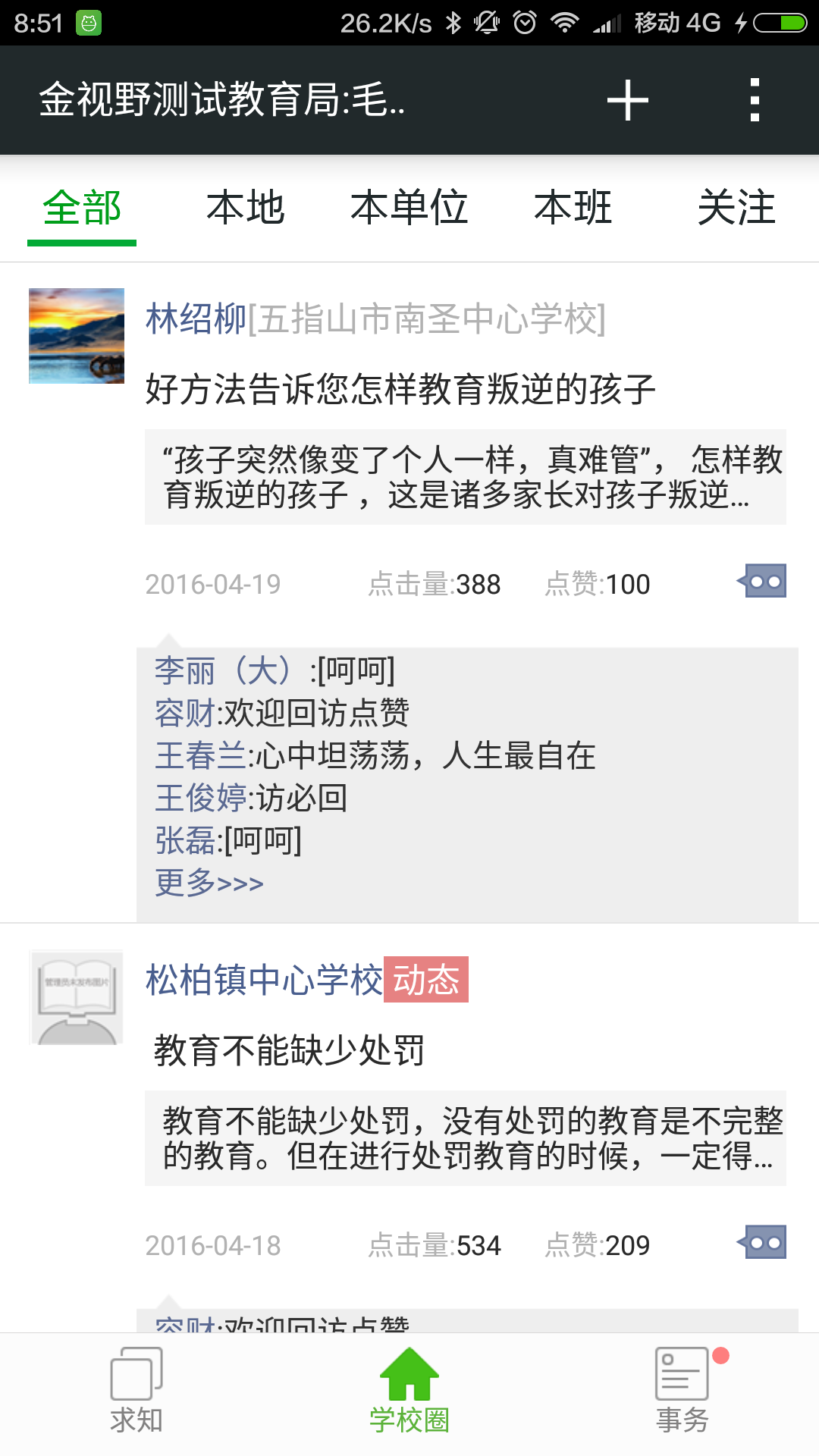Go to the 求知 section

tap(136, 1391)
